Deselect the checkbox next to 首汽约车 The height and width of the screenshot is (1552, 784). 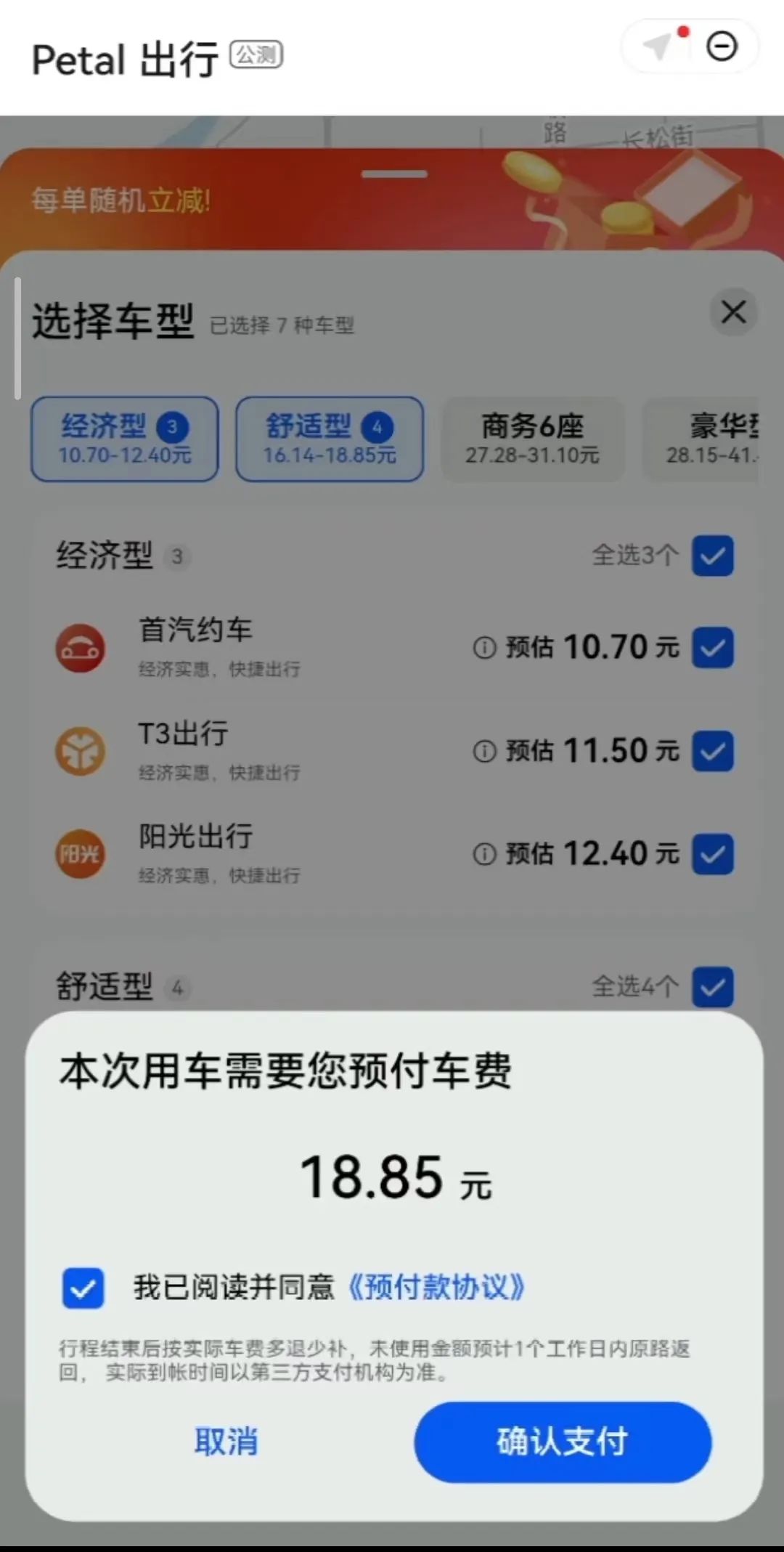(712, 649)
